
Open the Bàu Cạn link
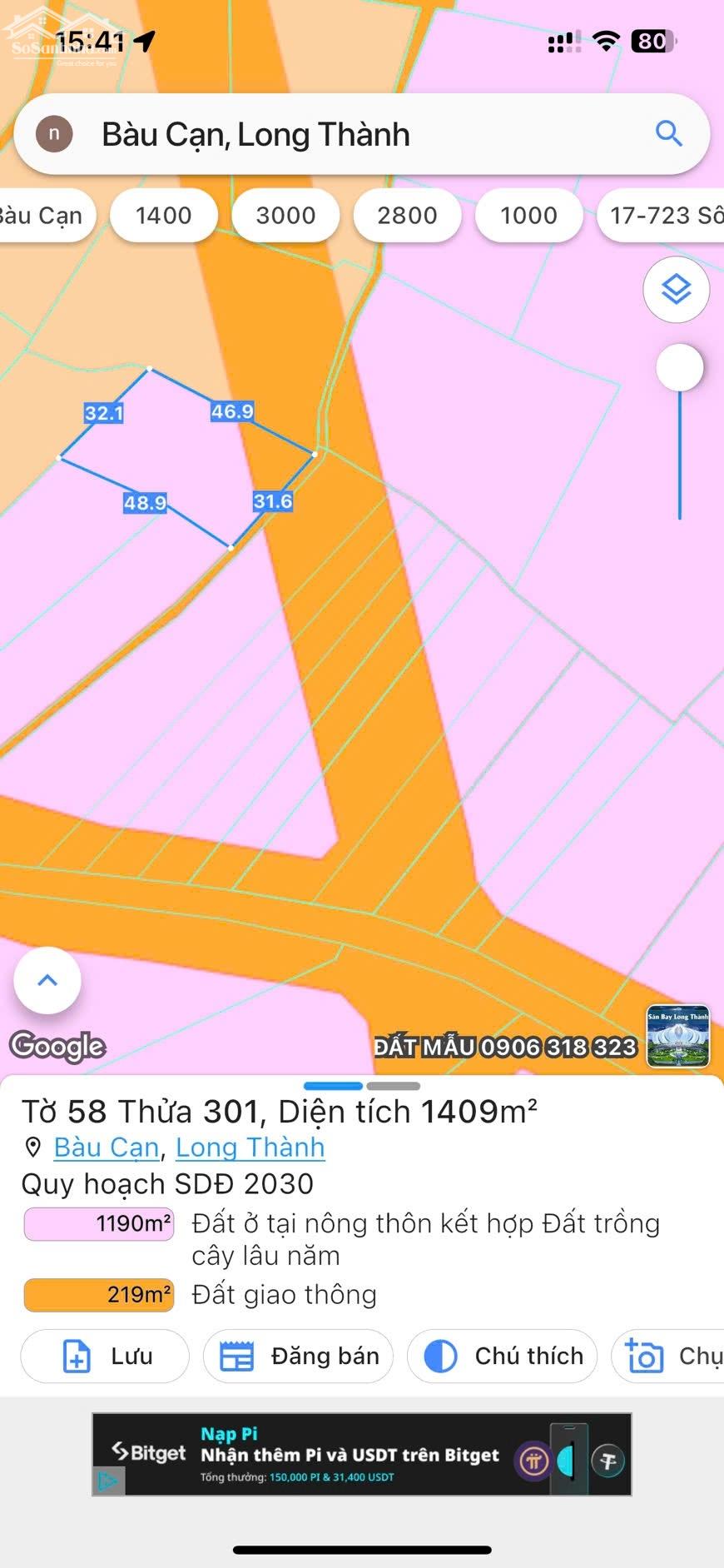click(x=106, y=1147)
